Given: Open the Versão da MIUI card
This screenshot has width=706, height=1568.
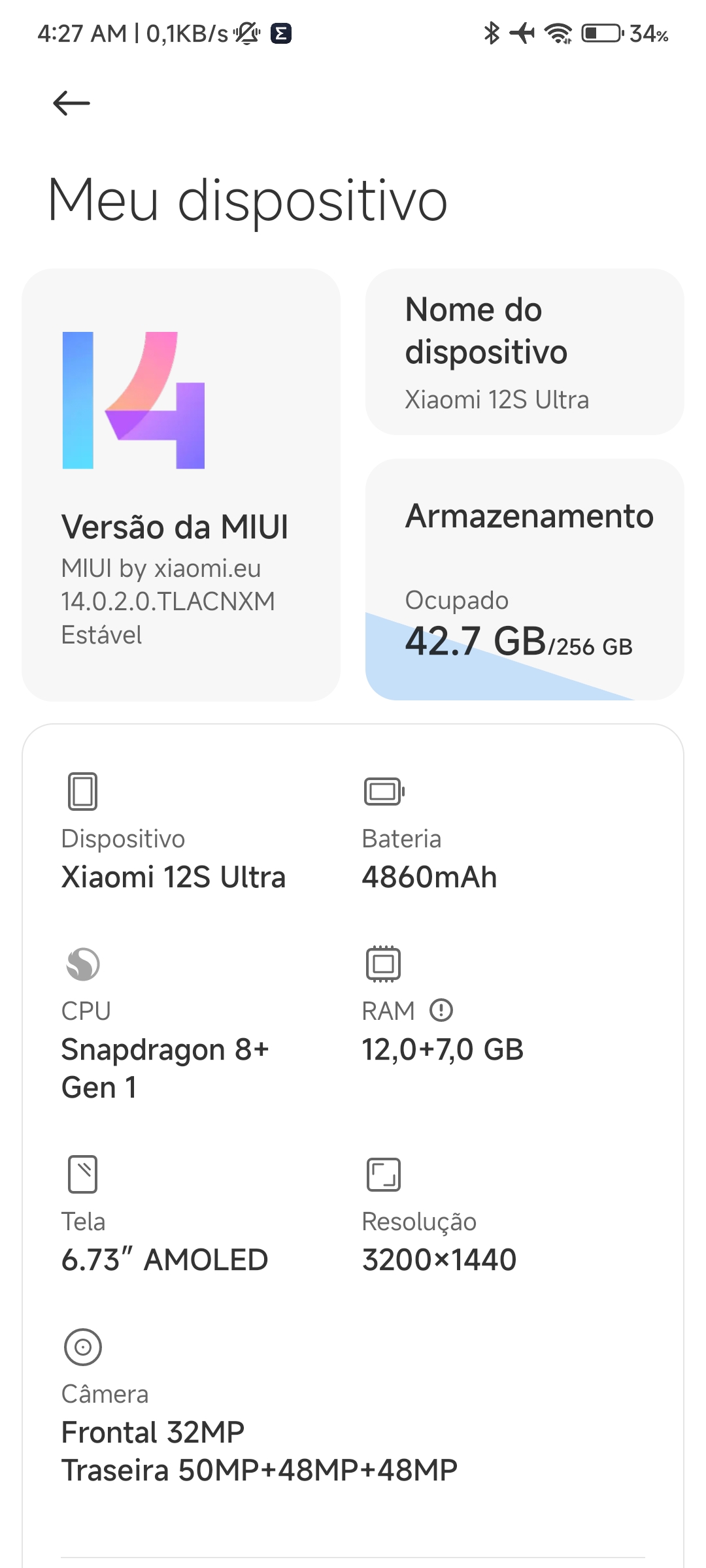Looking at the screenshot, I should [x=181, y=485].
